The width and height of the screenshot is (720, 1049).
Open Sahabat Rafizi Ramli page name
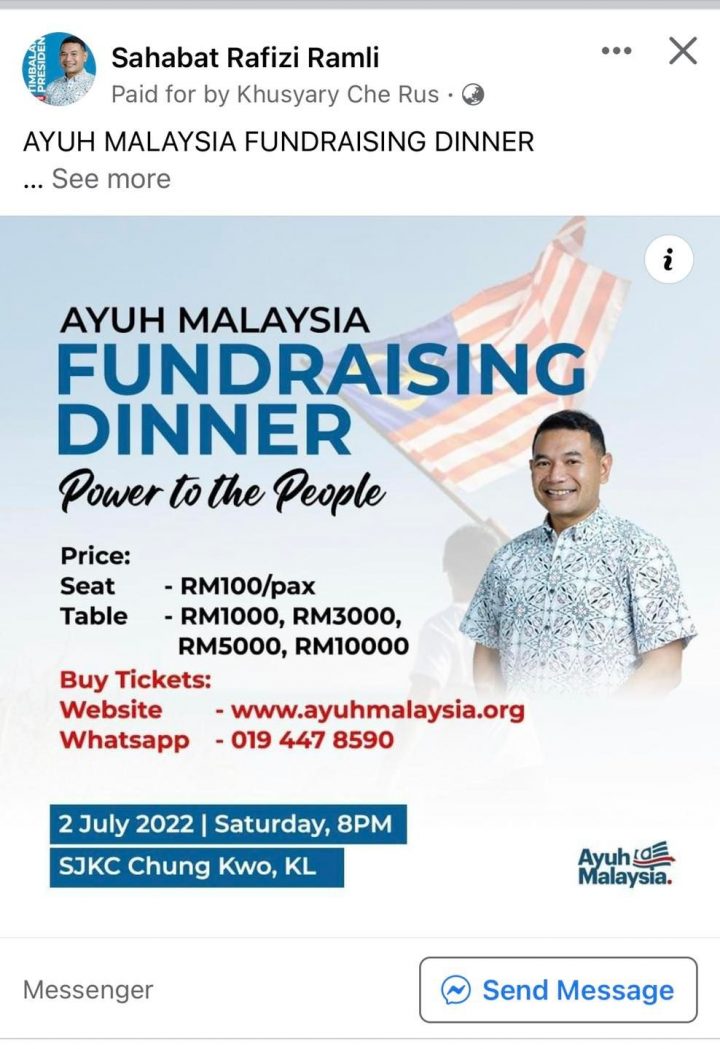point(245,57)
